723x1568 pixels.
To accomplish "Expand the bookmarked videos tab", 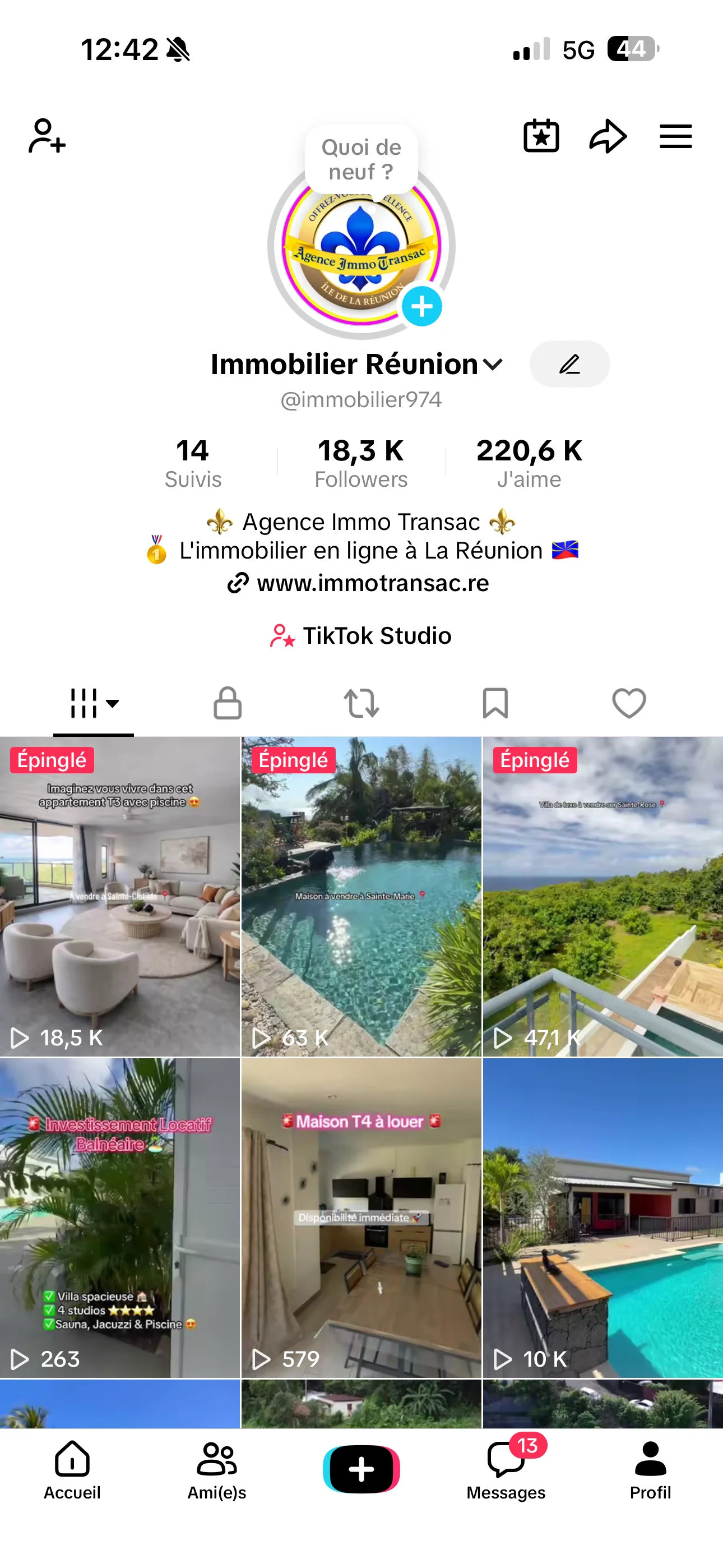I will click(x=495, y=703).
